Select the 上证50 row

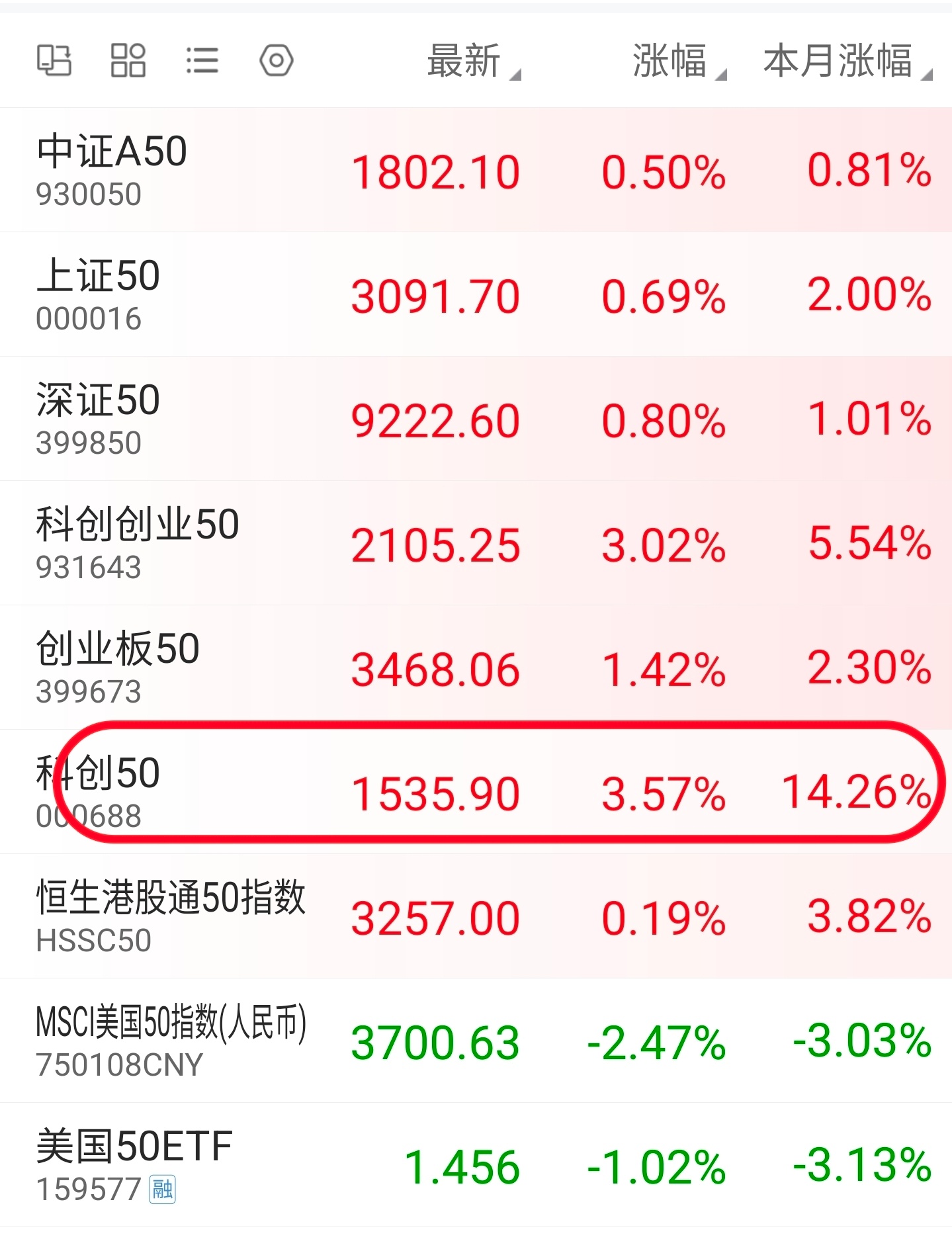pyautogui.click(x=463, y=293)
